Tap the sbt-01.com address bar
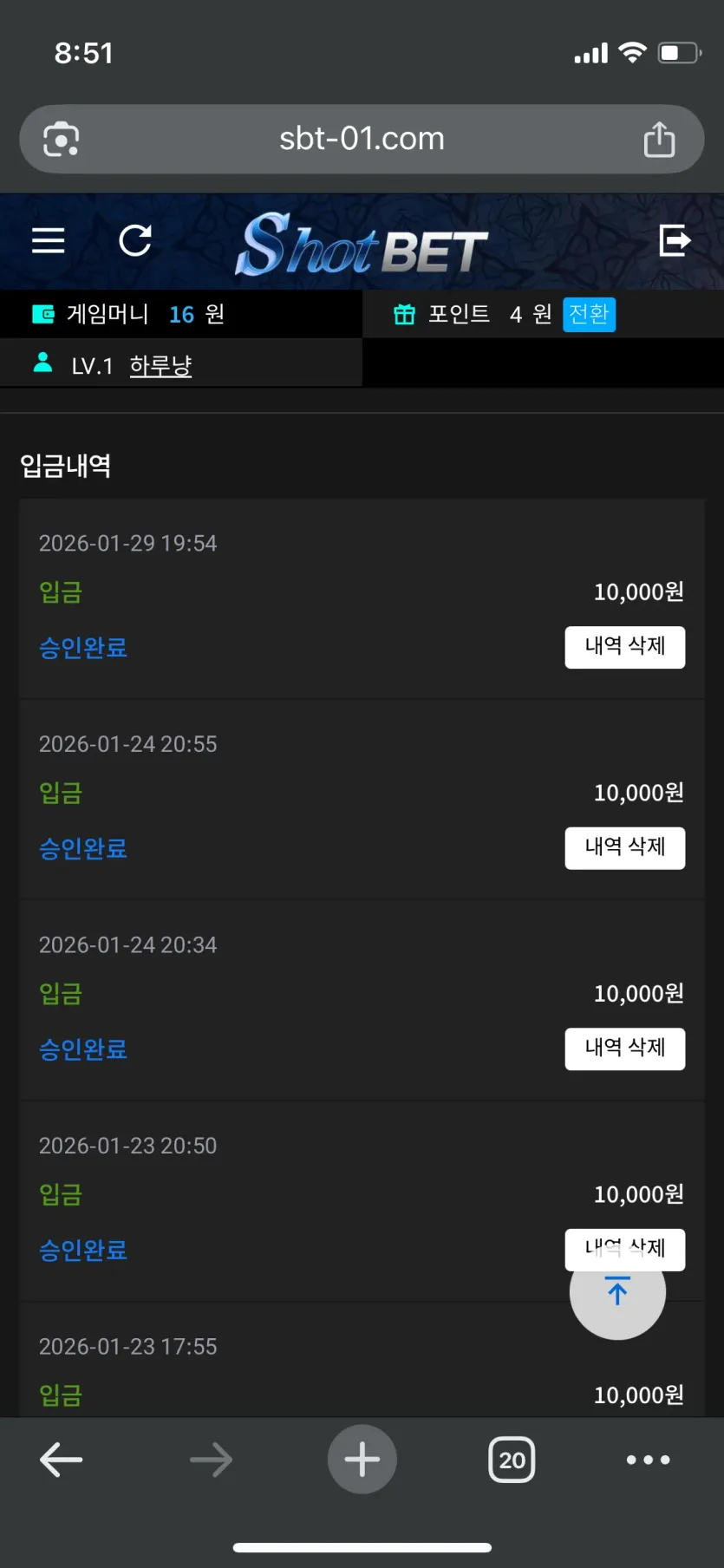The width and height of the screenshot is (724, 1568). click(x=362, y=139)
